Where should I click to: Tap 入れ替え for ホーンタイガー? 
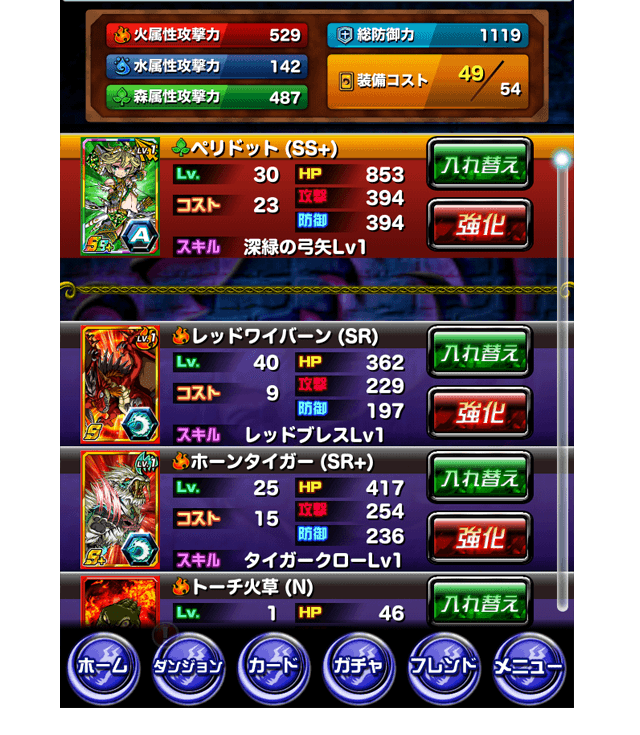[x=479, y=478]
